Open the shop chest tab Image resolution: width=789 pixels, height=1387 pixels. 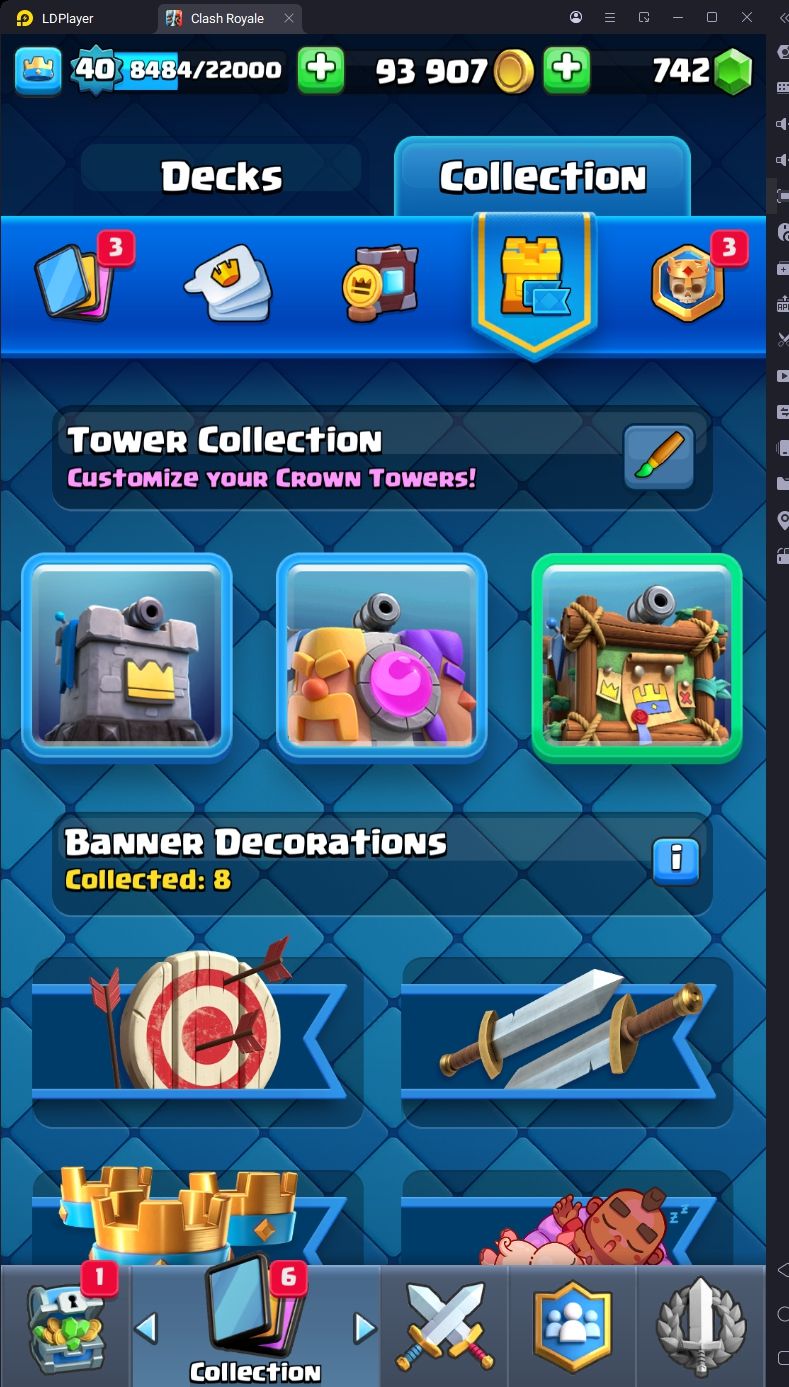pos(64,1326)
